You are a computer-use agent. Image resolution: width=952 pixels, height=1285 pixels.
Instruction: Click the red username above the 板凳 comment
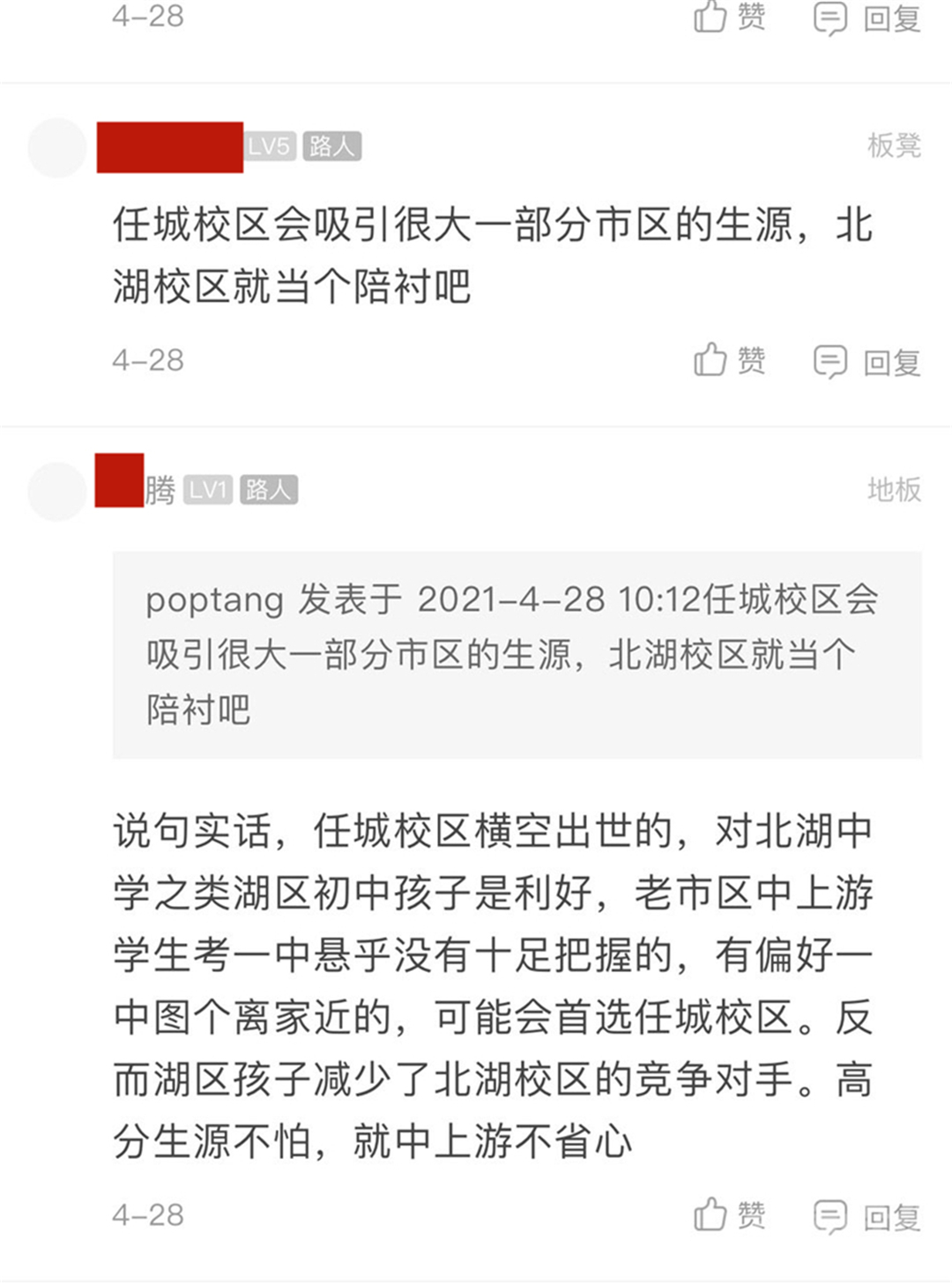[x=169, y=146]
